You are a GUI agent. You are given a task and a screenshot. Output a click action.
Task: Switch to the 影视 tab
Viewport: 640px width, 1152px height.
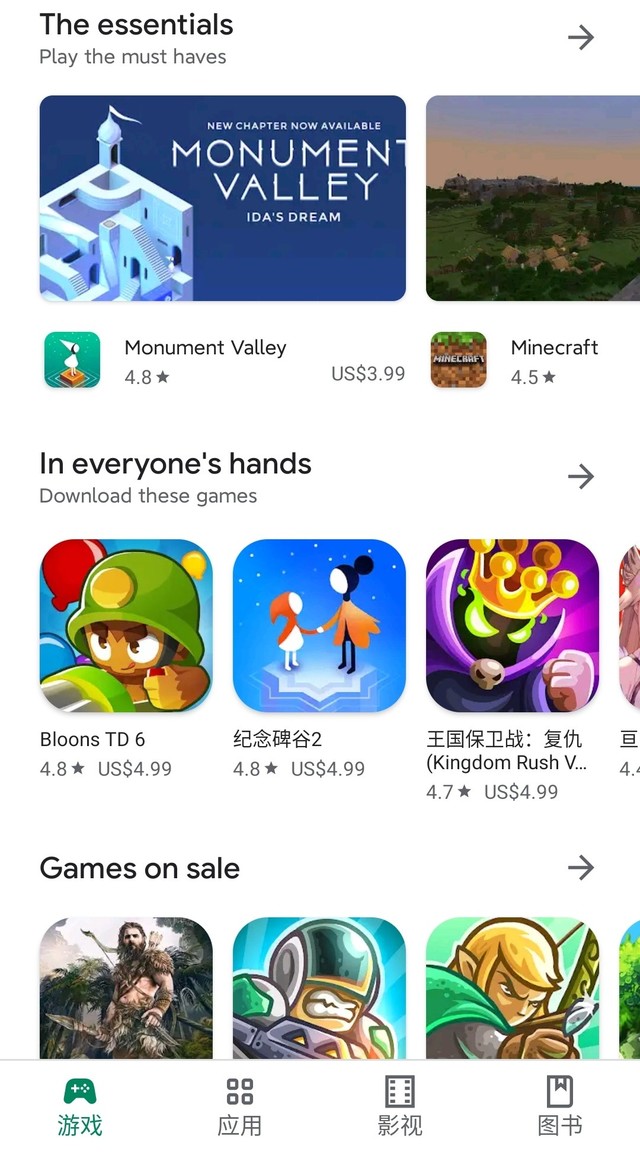pos(400,1106)
